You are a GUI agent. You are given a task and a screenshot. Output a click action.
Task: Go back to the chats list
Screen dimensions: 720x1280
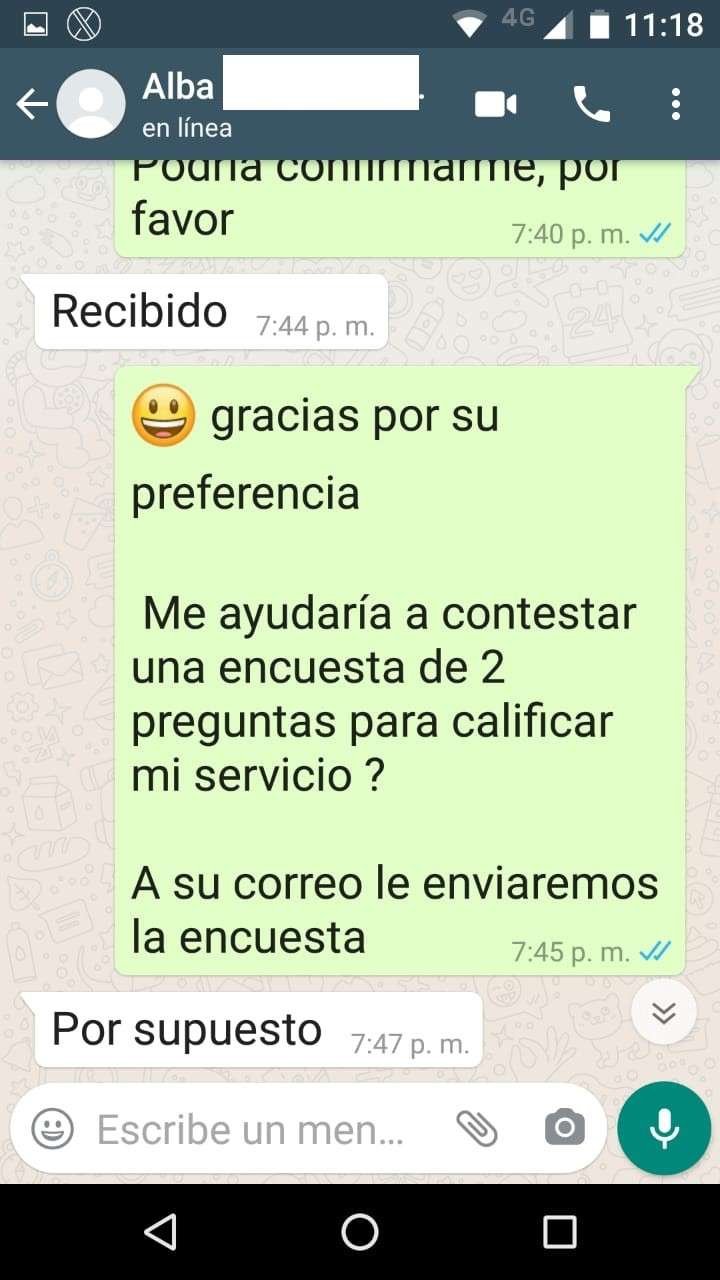(x=32, y=104)
